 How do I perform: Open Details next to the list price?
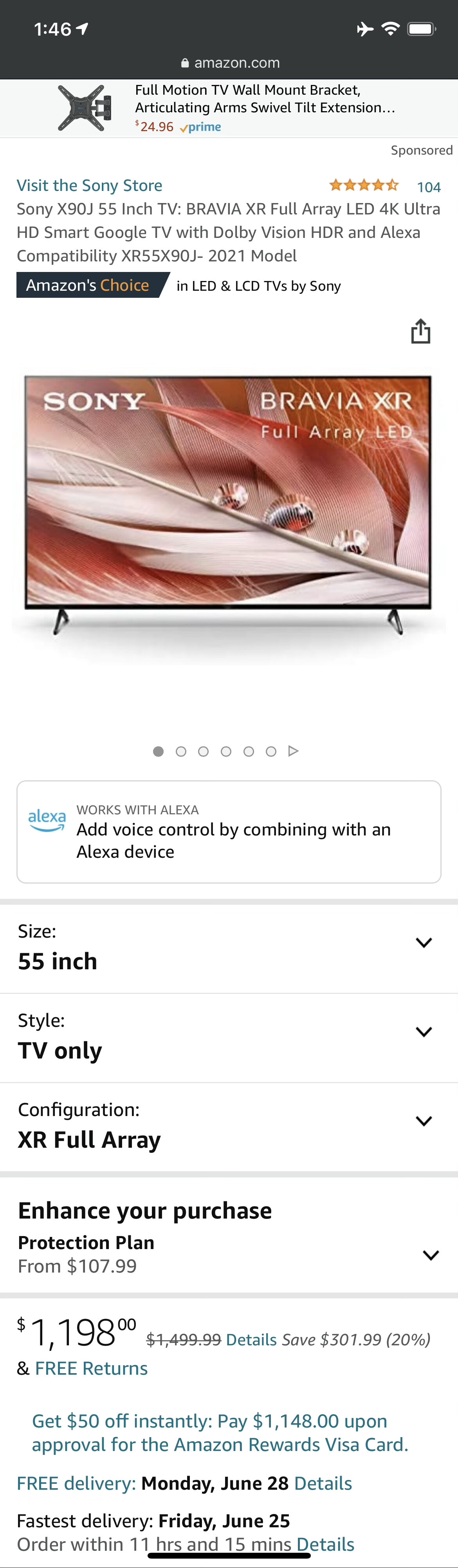pyautogui.click(x=251, y=1340)
